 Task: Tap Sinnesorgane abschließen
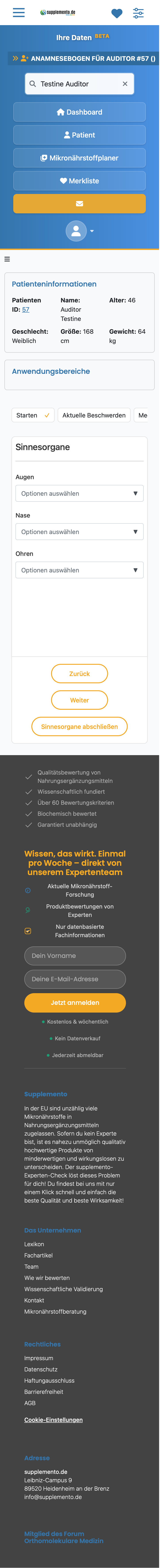tap(79, 726)
